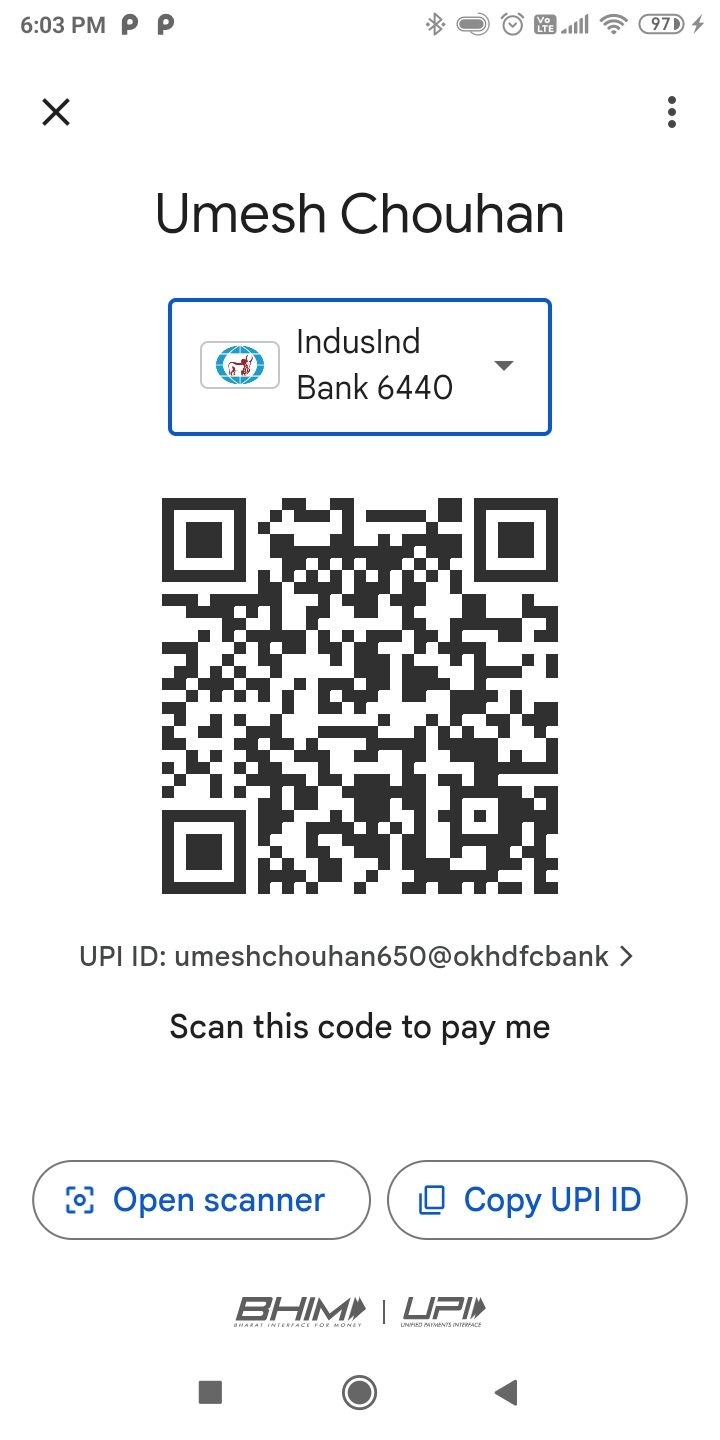Close the QR code screen
This screenshot has width=720, height=1440.
(x=56, y=112)
